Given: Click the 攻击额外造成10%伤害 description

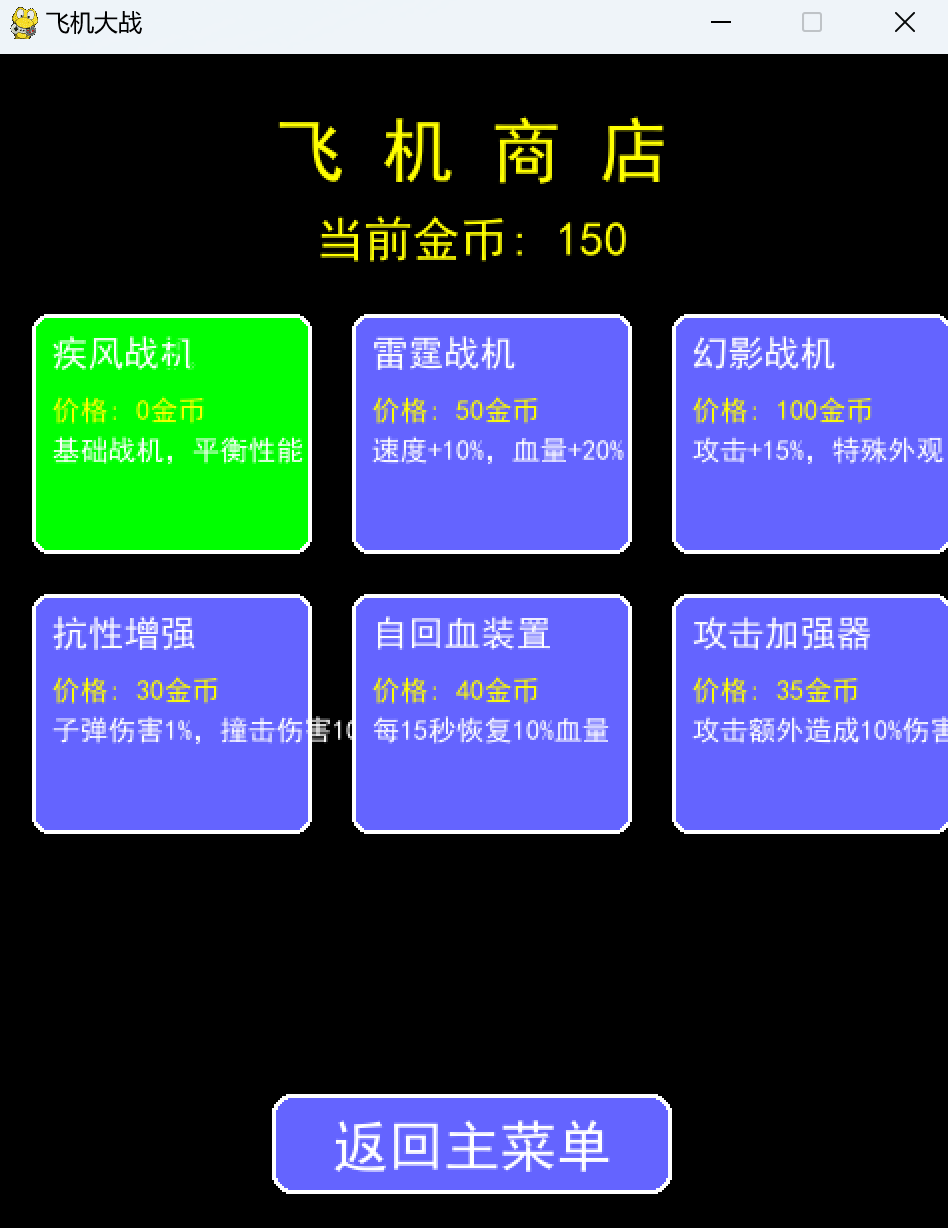Looking at the screenshot, I should 816,731.
